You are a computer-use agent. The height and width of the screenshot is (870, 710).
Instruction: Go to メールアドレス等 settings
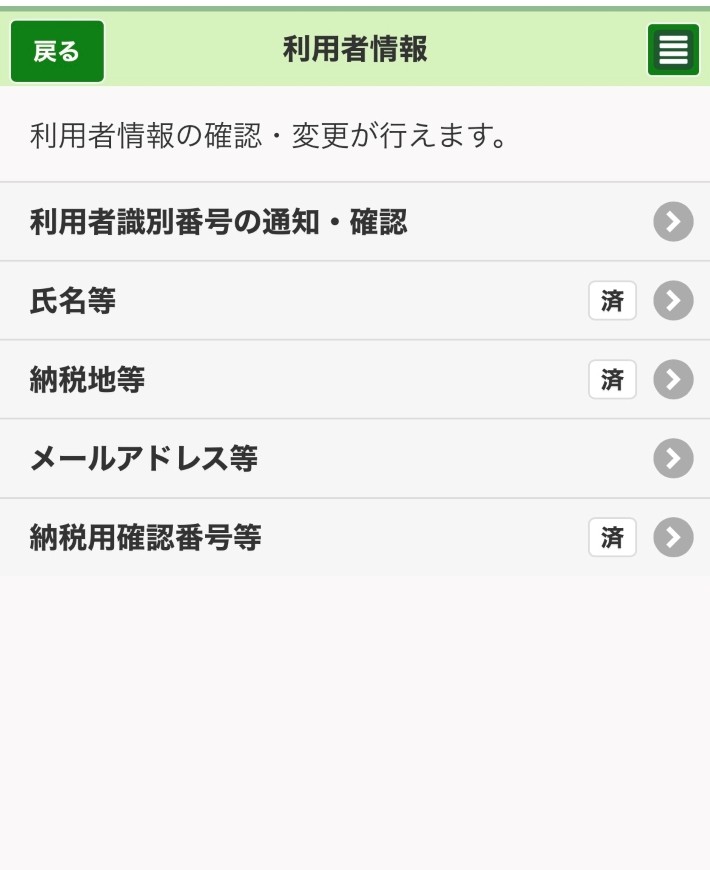[x=355, y=459]
